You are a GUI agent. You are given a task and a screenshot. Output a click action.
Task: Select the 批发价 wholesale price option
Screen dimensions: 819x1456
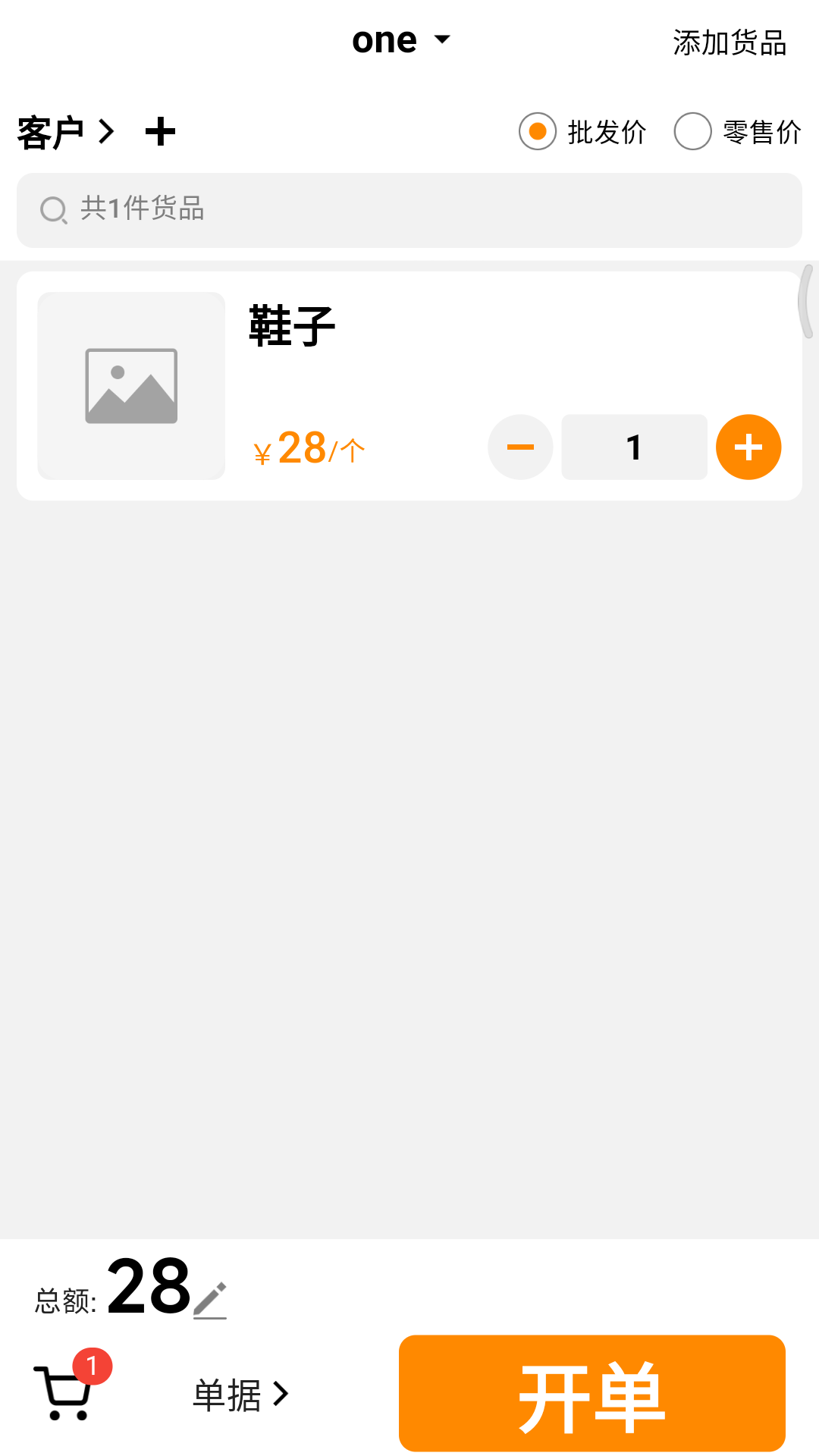tap(582, 132)
